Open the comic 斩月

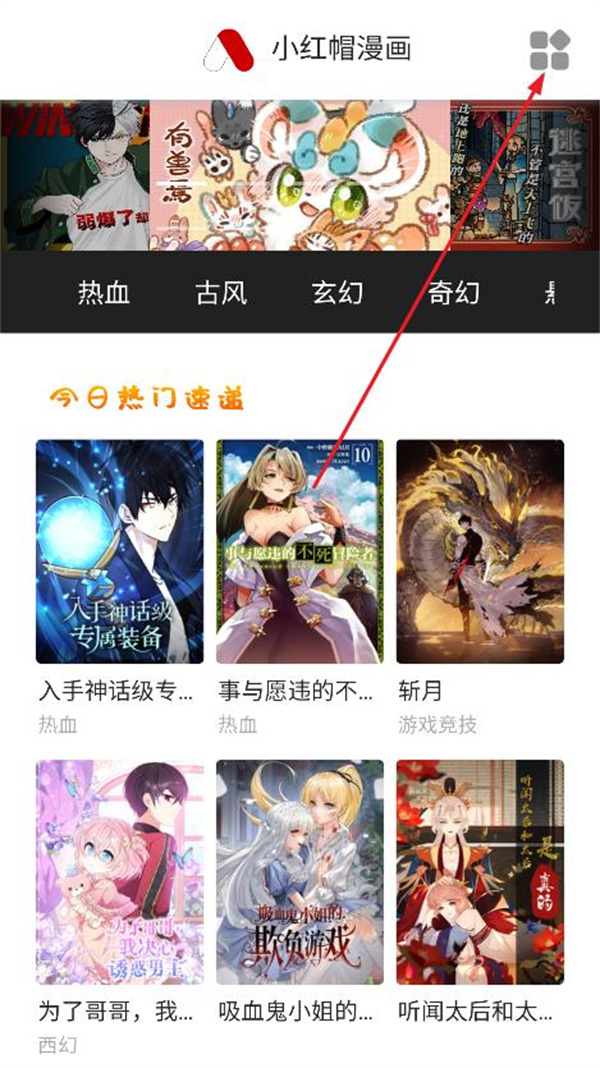(480, 551)
